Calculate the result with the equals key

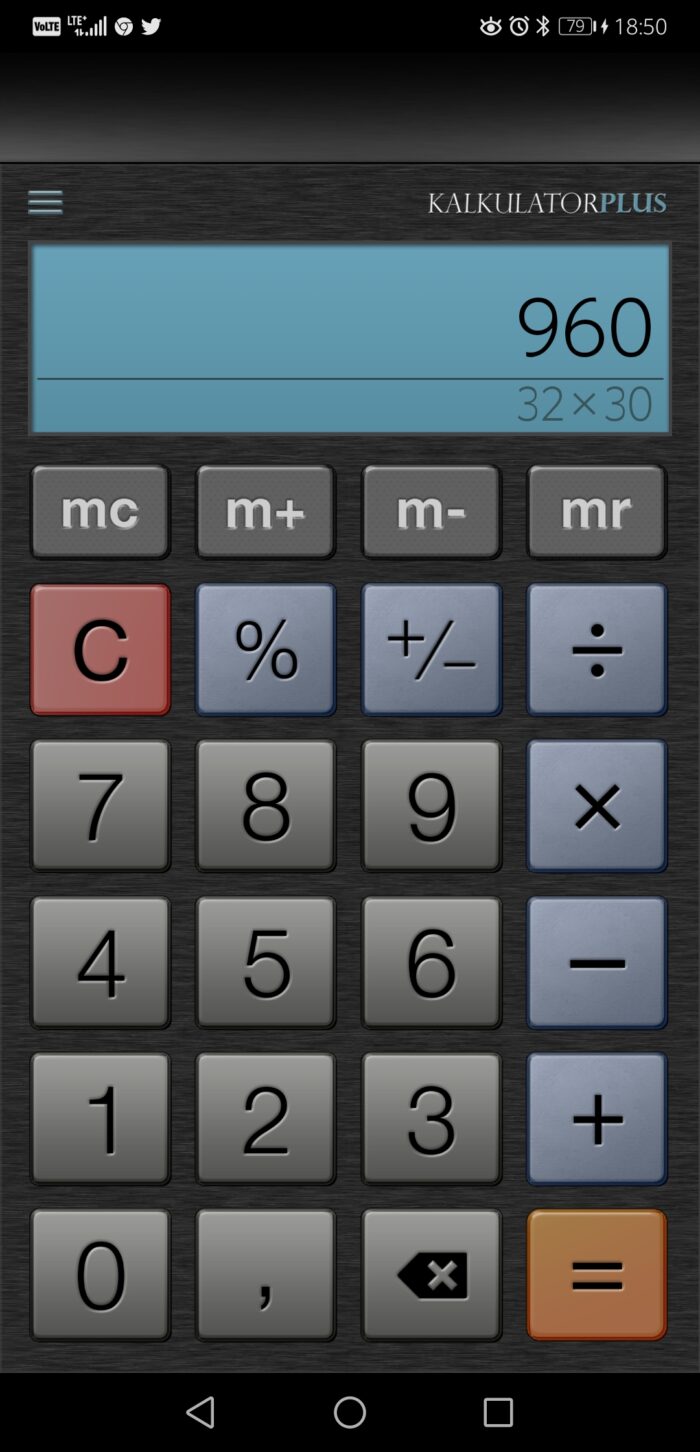pos(597,1275)
